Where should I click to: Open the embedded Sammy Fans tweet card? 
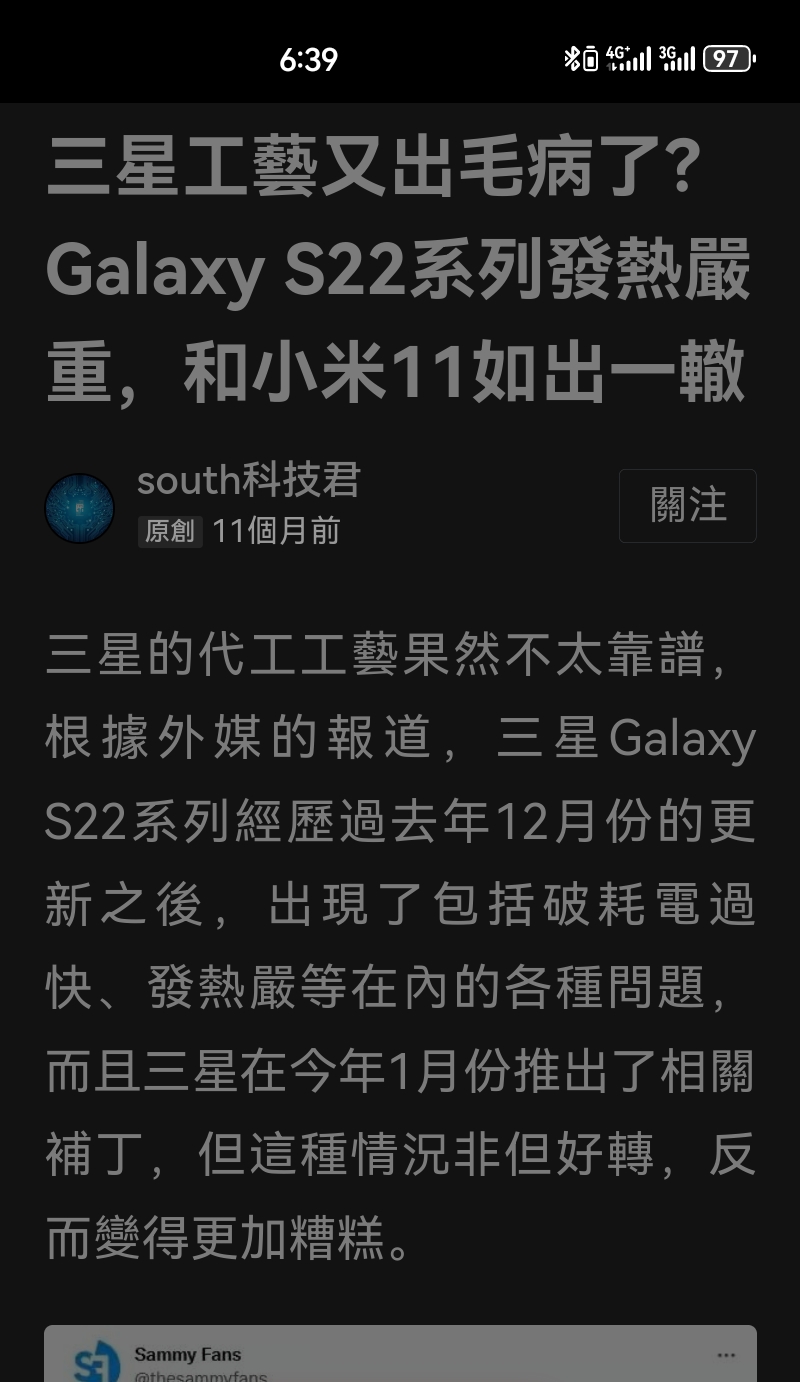coord(400,1354)
